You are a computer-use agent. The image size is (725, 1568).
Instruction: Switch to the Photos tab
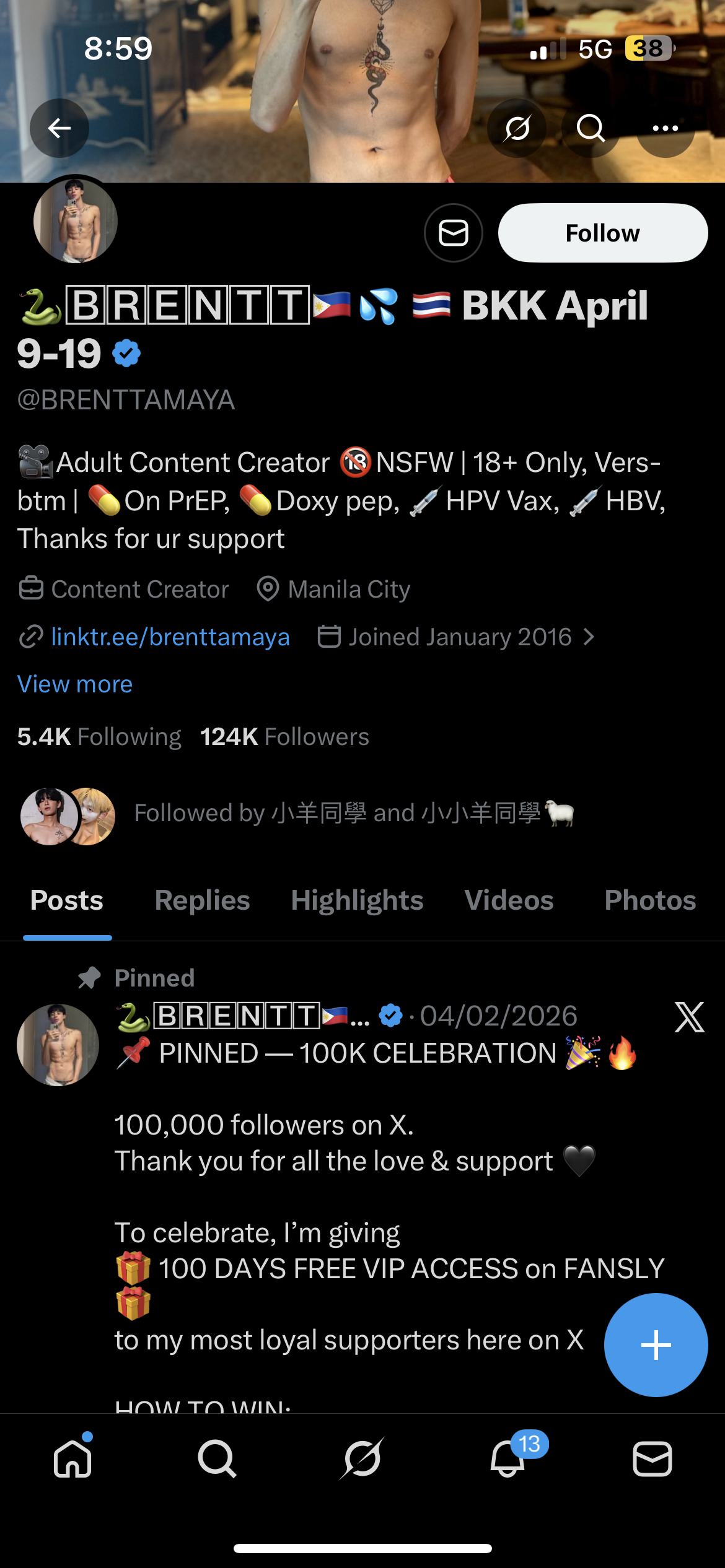[650, 900]
